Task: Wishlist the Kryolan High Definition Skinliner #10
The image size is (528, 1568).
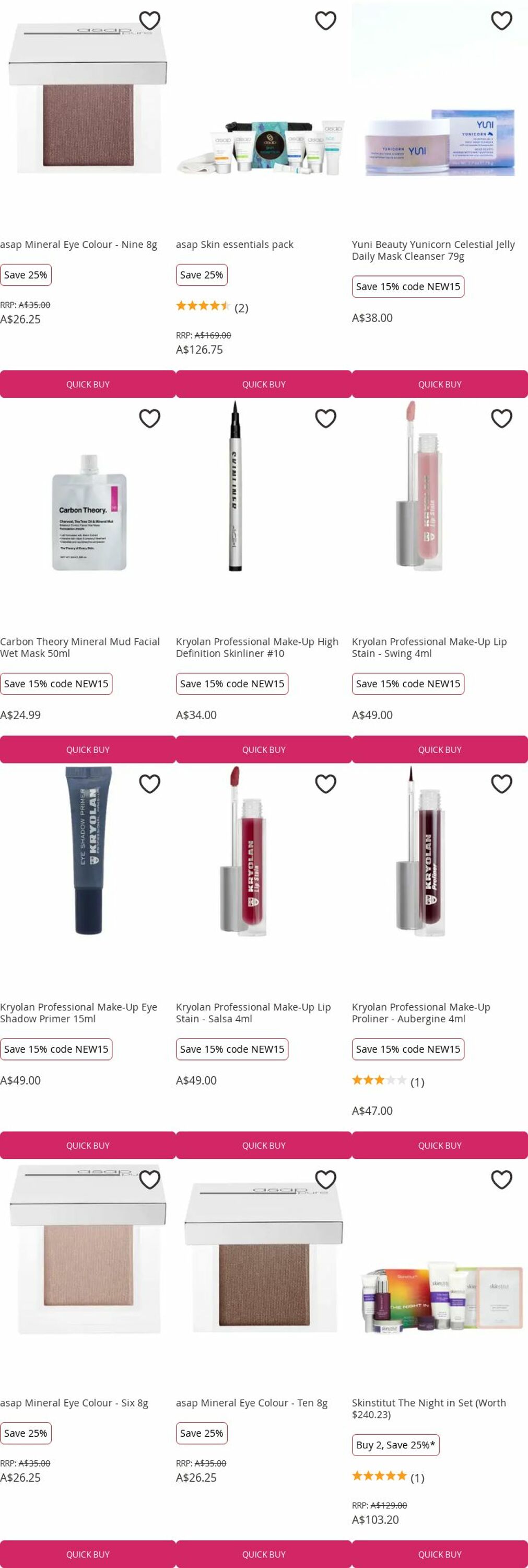Action: 325,418
